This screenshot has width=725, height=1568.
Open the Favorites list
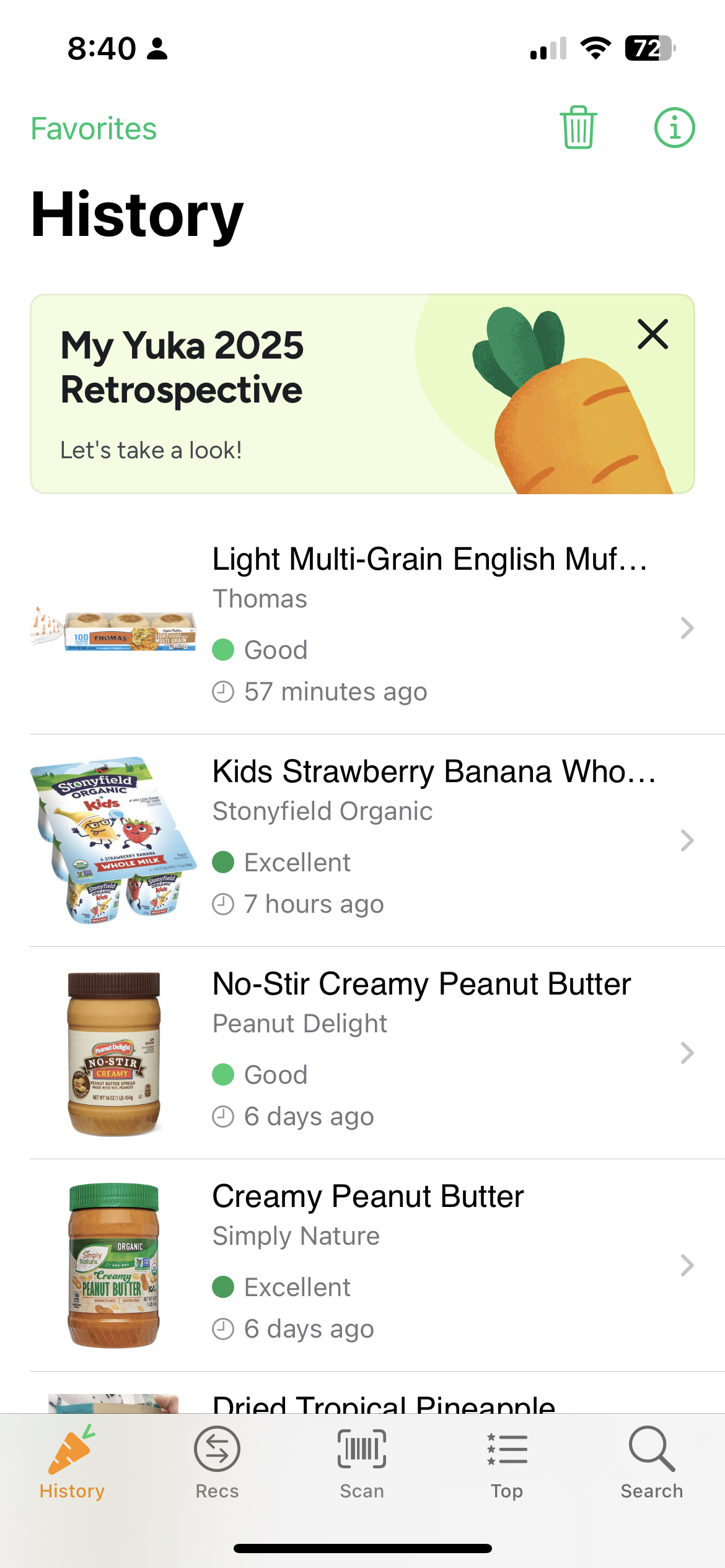pos(94,129)
